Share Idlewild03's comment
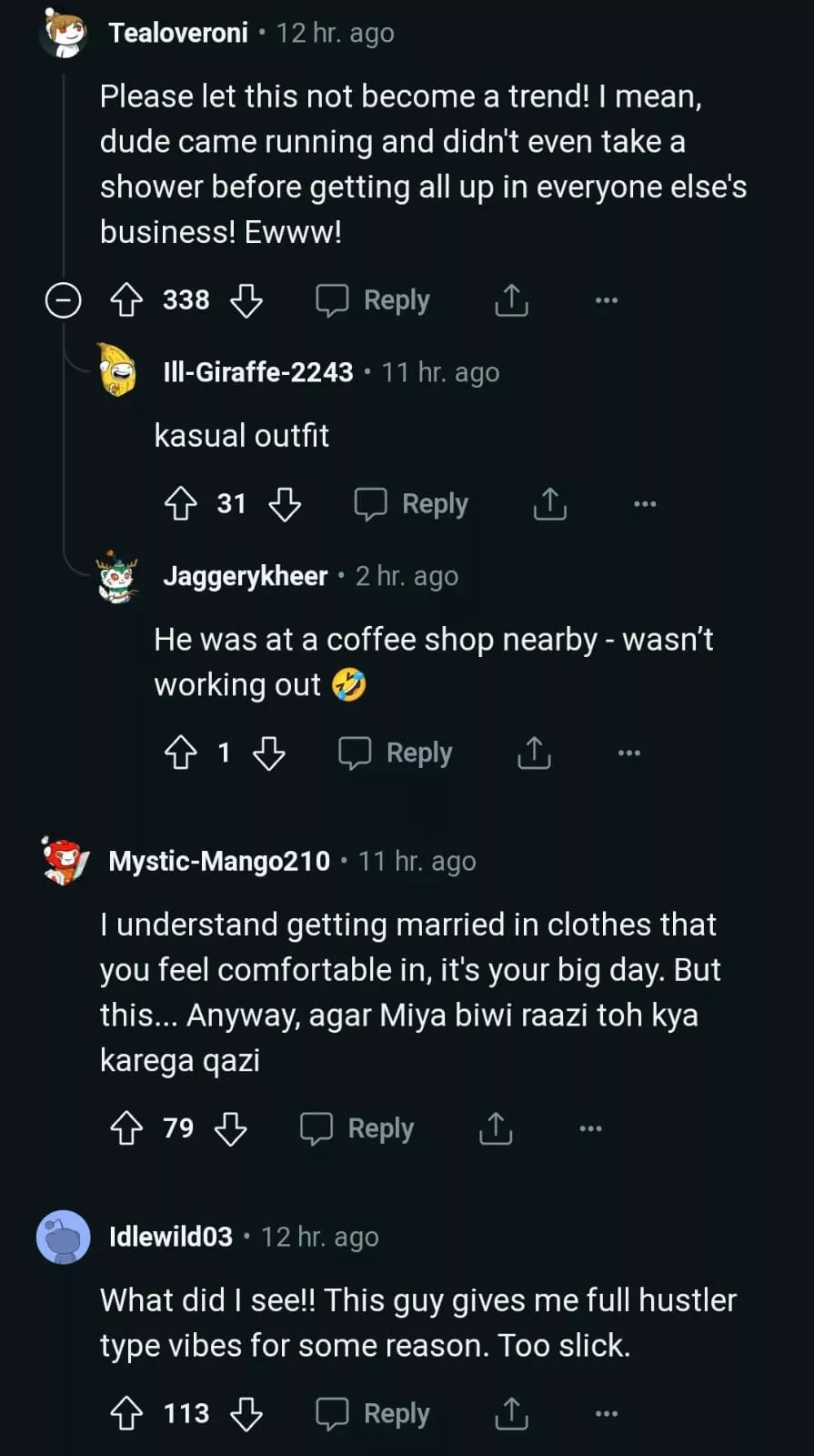The height and width of the screenshot is (1456, 814). coord(511,1412)
